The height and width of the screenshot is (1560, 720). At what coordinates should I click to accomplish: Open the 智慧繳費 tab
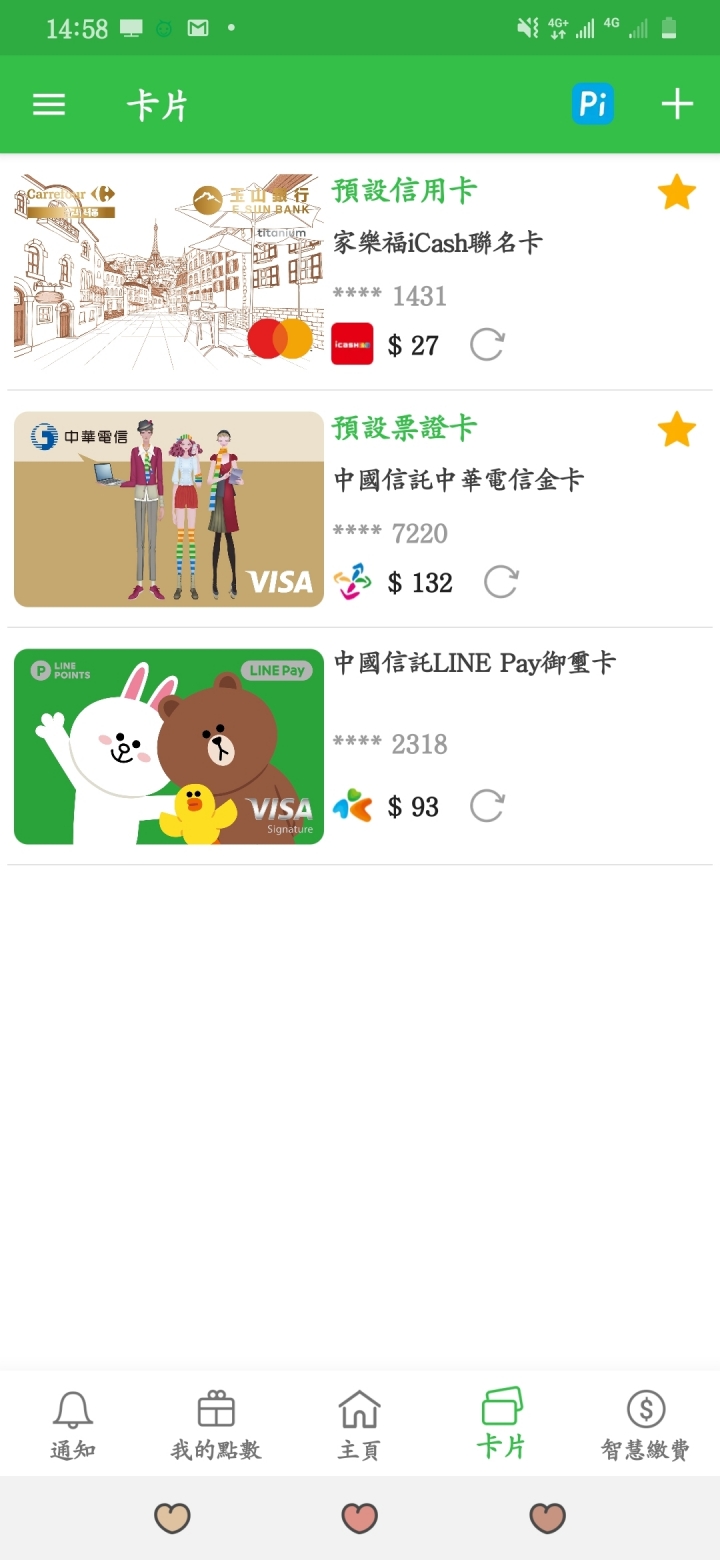(x=646, y=1424)
